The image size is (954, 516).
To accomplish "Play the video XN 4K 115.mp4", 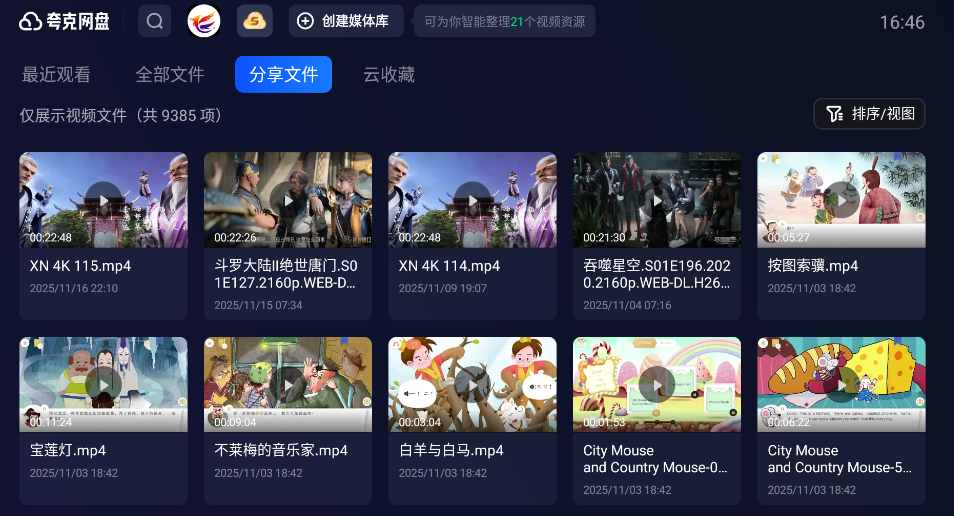I will point(103,200).
